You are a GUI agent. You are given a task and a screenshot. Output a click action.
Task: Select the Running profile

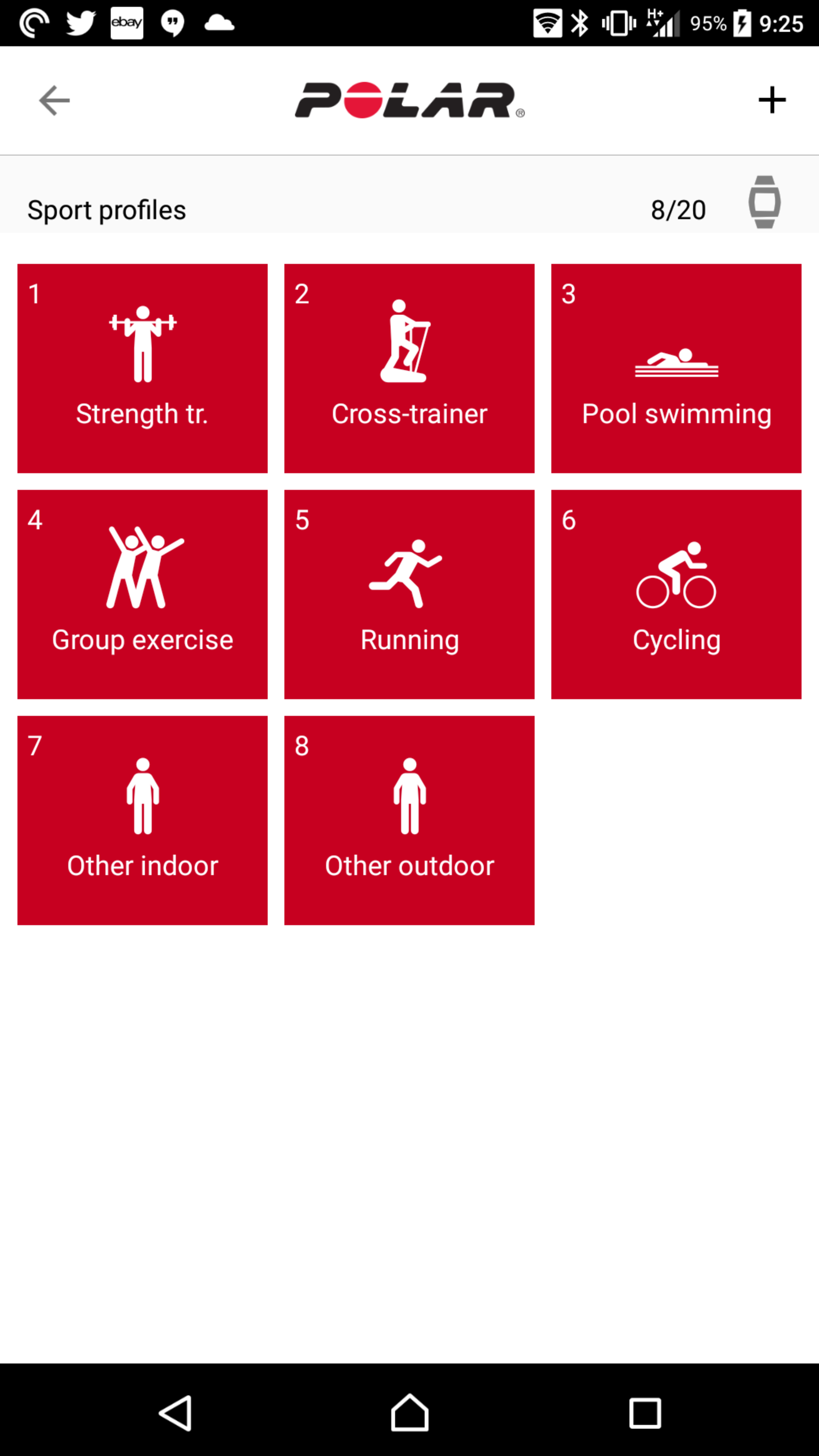tap(409, 595)
